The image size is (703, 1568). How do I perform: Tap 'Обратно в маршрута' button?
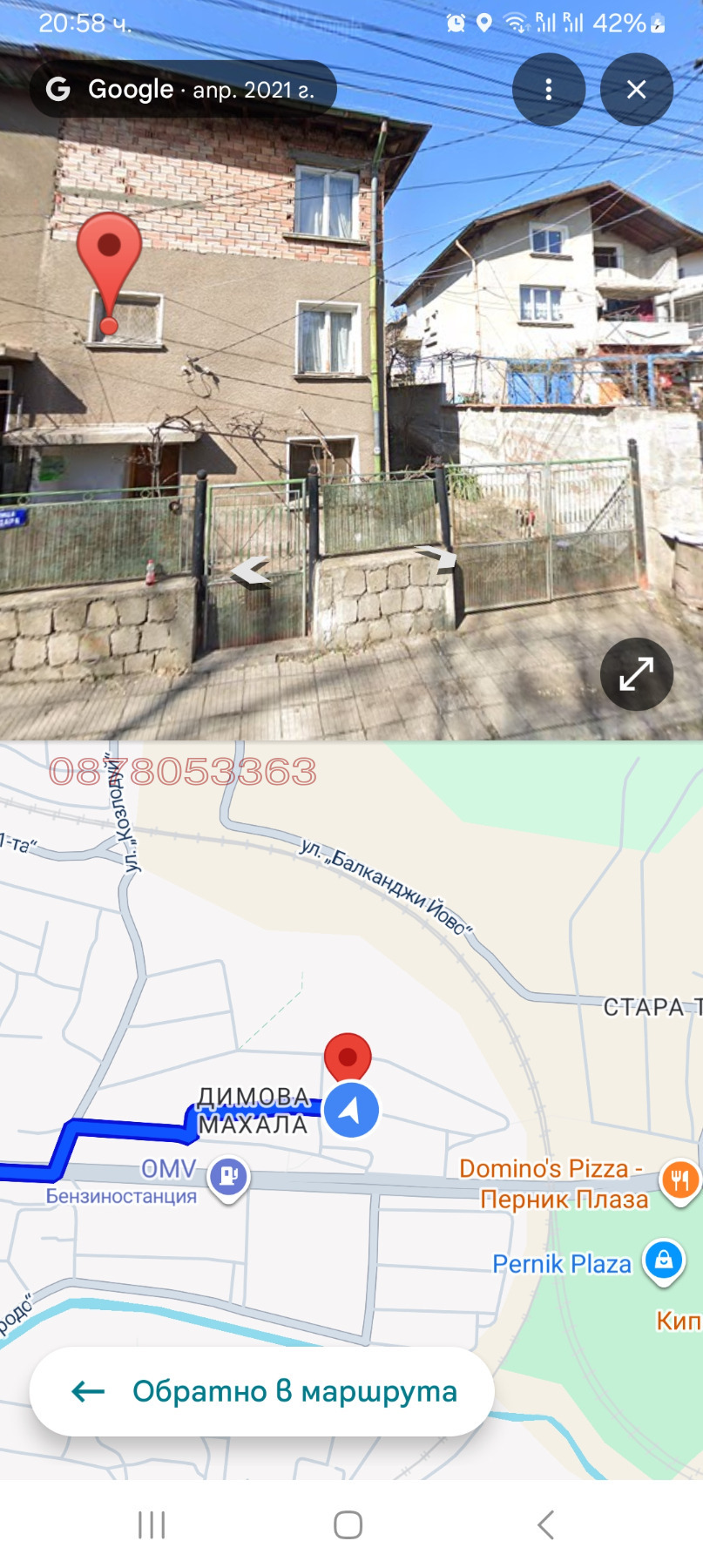[262, 1391]
